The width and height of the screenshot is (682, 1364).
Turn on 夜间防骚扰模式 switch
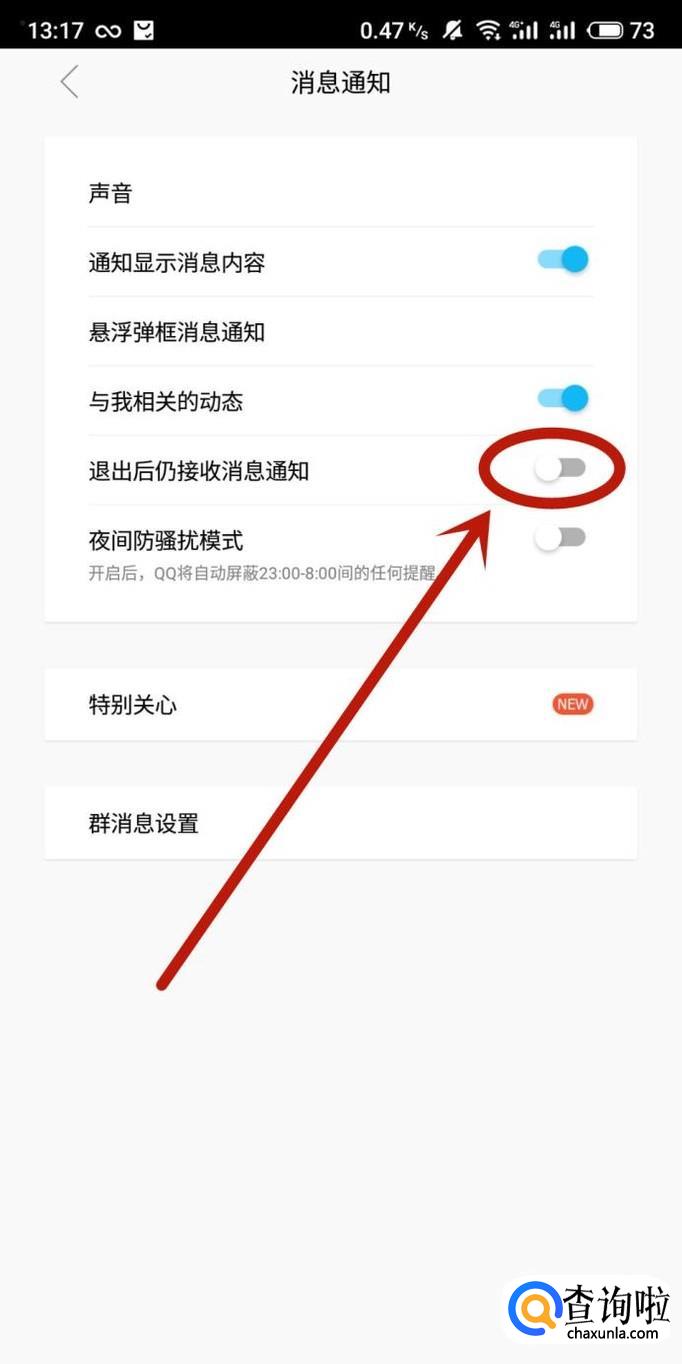pyautogui.click(x=560, y=539)
